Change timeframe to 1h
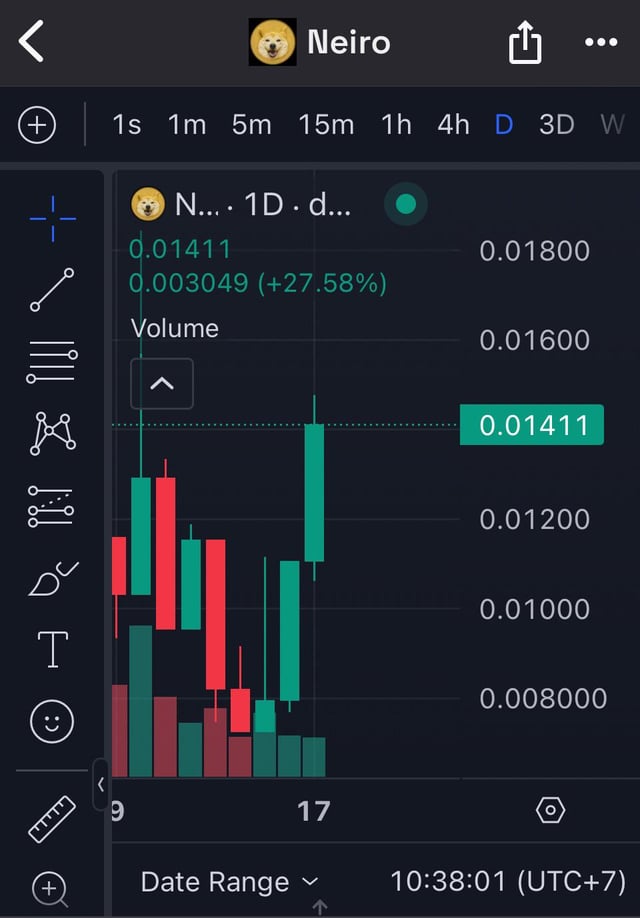This screenshot has height=918, width=640. [x=396, y=125]
